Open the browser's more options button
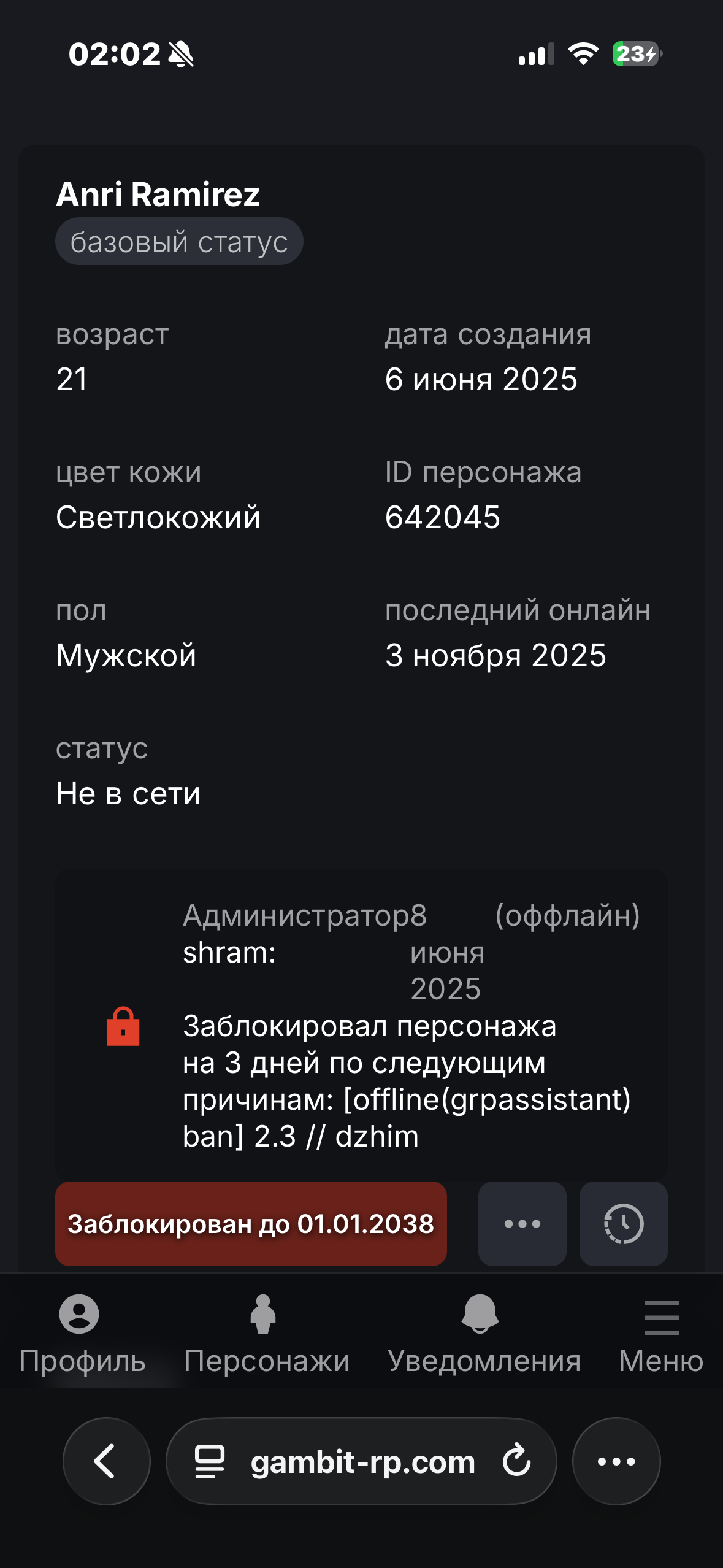The width and height of the screenshot is (723, 1568). [x=616, y=1461]
